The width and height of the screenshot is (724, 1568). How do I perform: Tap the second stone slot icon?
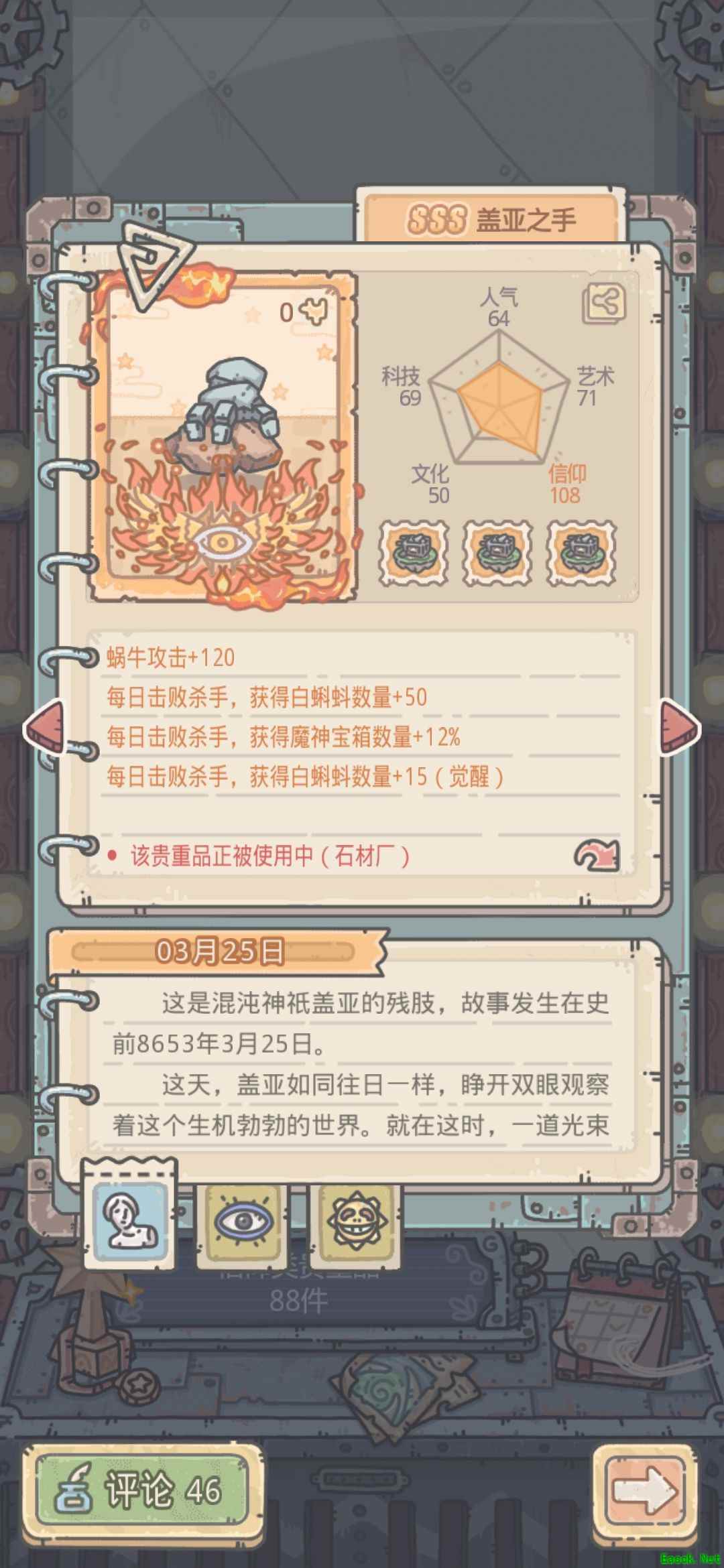[497, 553]
